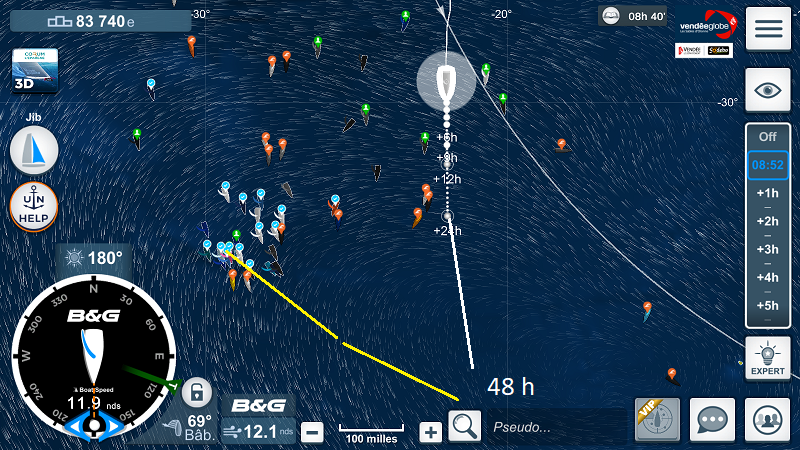Open the friends and team button

pos(768,420)
